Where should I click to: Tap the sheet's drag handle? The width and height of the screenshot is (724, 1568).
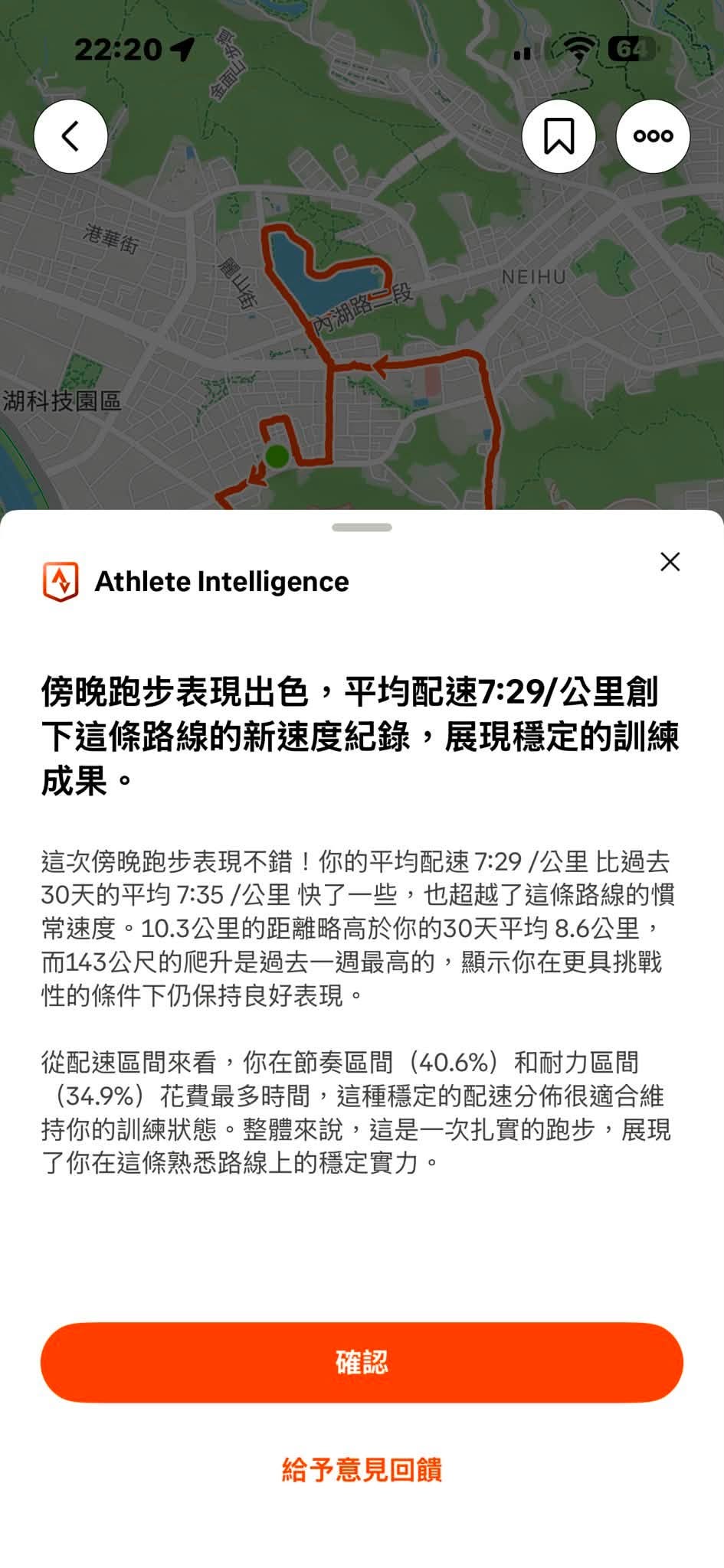coord(362,528)
